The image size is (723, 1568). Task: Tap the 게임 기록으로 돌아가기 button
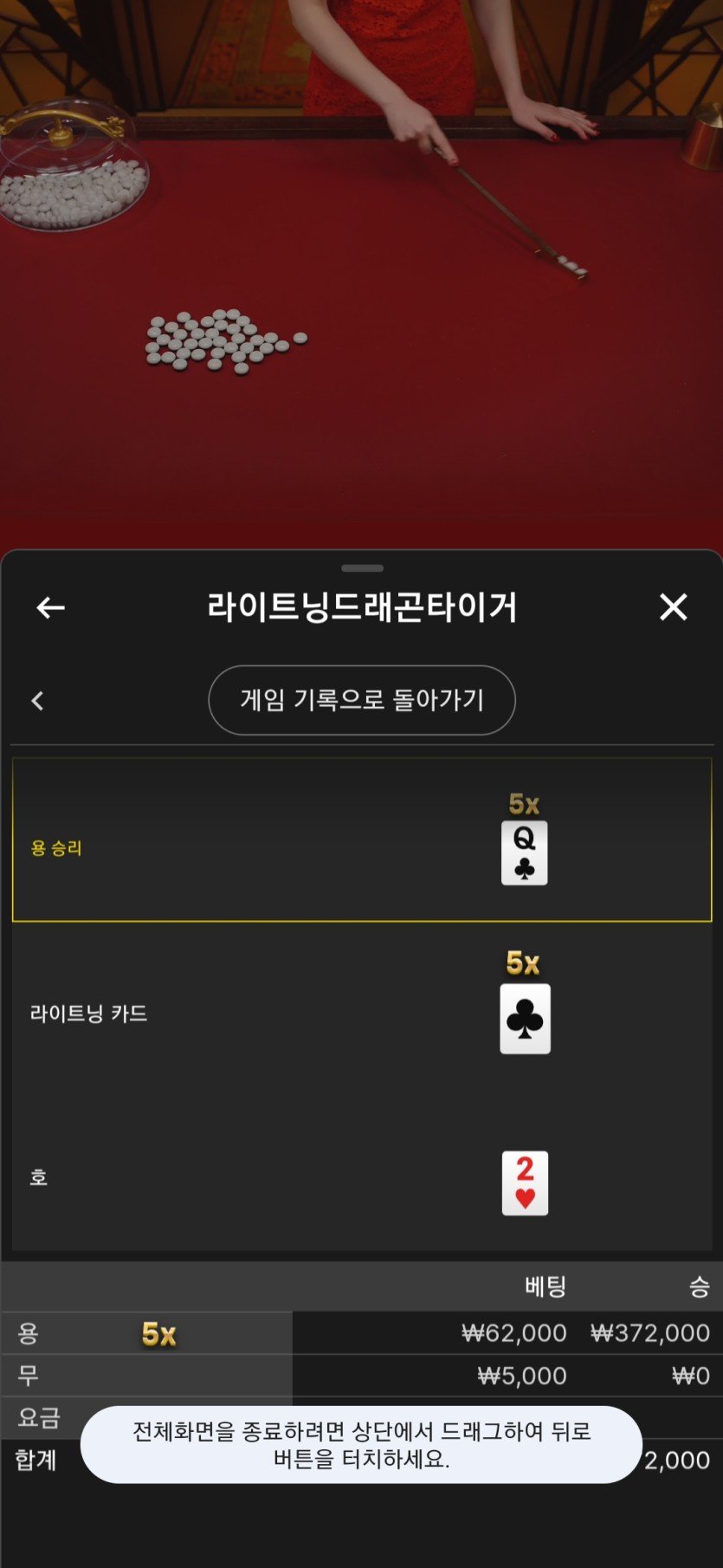[x=362, y=700]
